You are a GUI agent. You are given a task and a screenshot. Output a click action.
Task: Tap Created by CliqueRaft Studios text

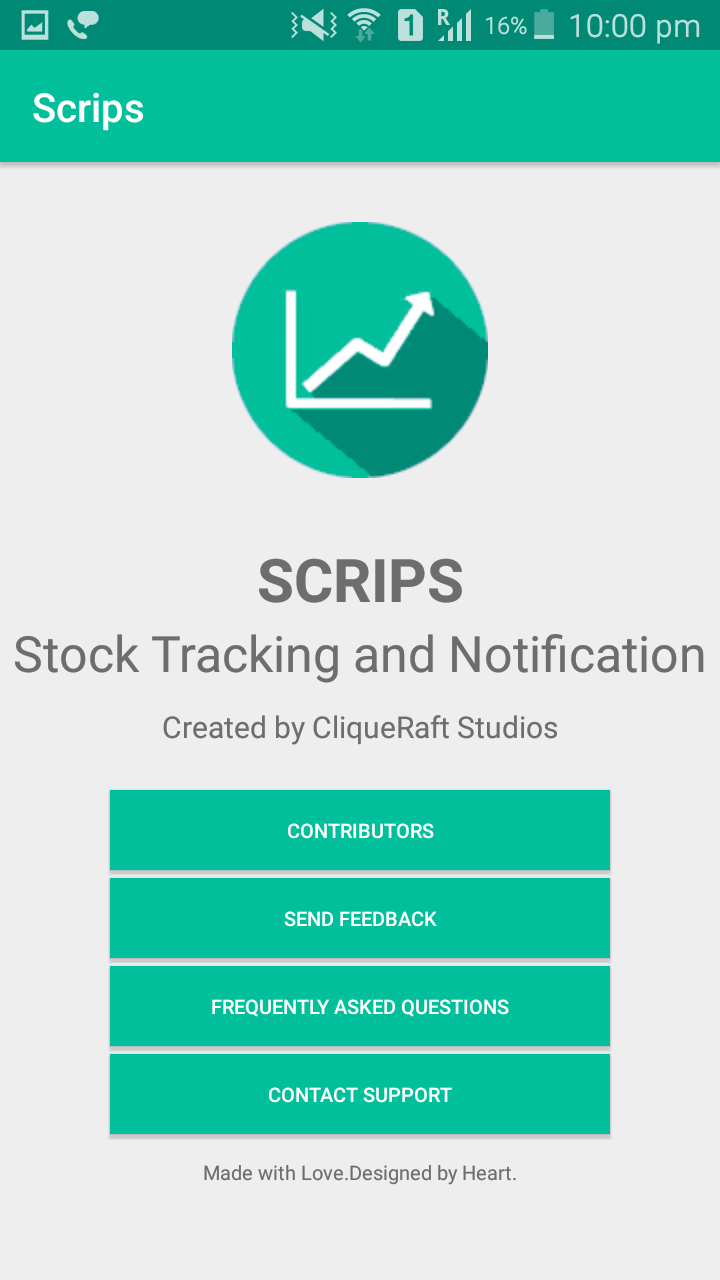click(360, 727)
